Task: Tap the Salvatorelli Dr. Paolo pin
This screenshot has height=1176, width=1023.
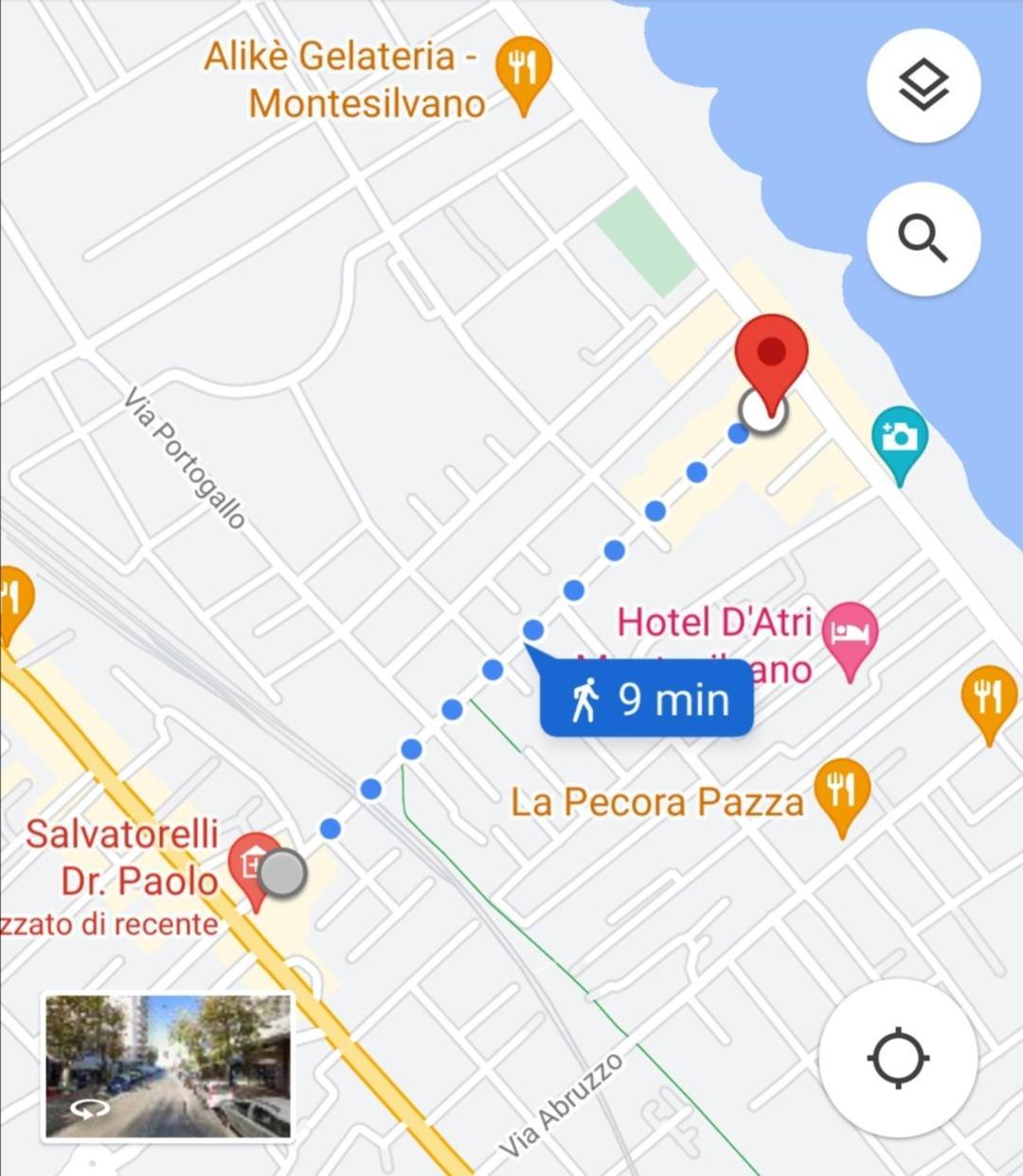Action: [x=251, y=864]
